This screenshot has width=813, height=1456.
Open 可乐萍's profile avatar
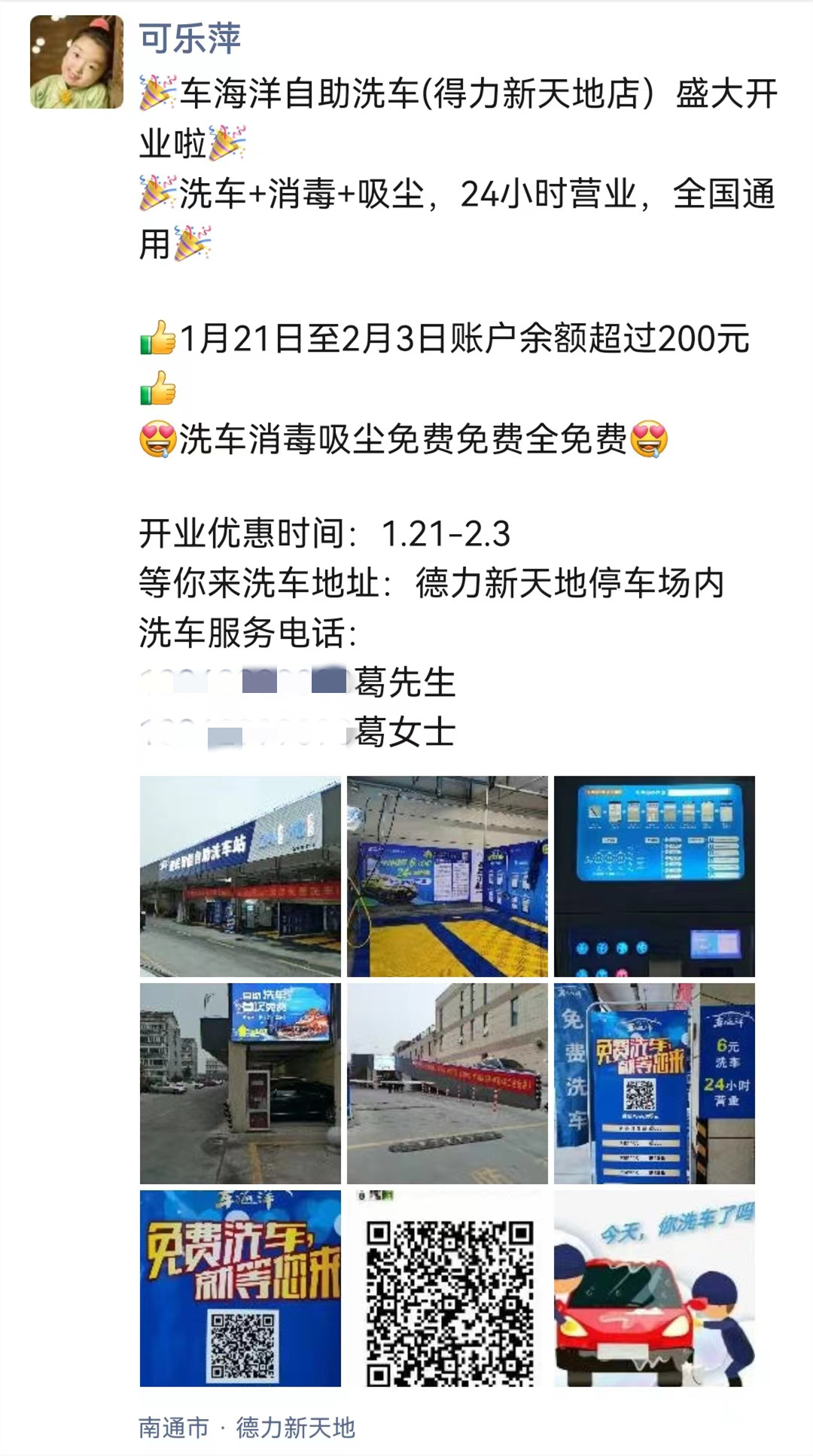coord(76,62)
